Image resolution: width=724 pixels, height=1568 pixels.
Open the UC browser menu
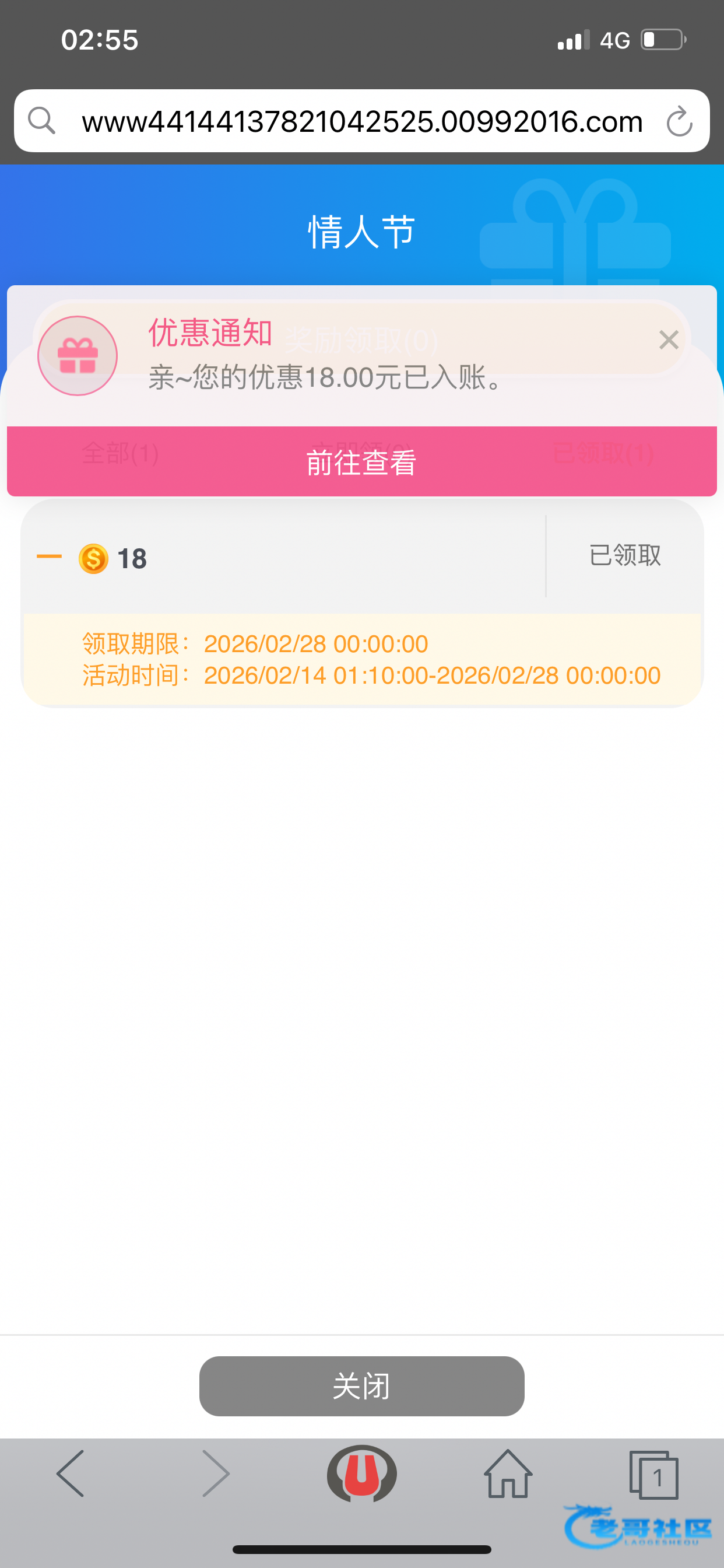361,1473
